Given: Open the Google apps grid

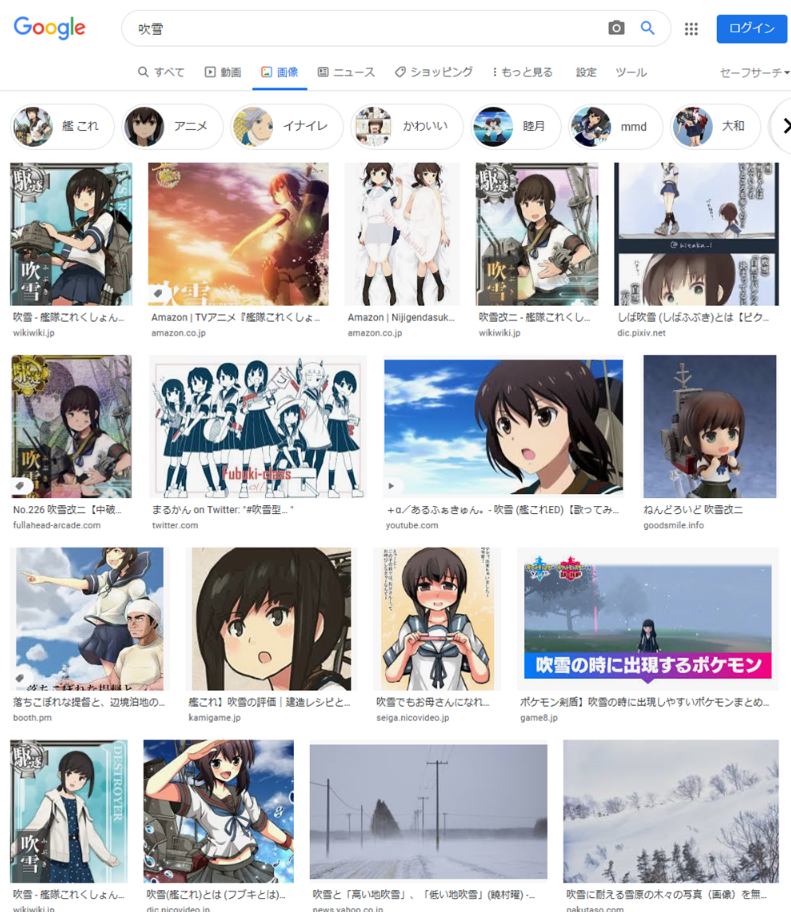Looking at the screenshot, I should 691,29.
